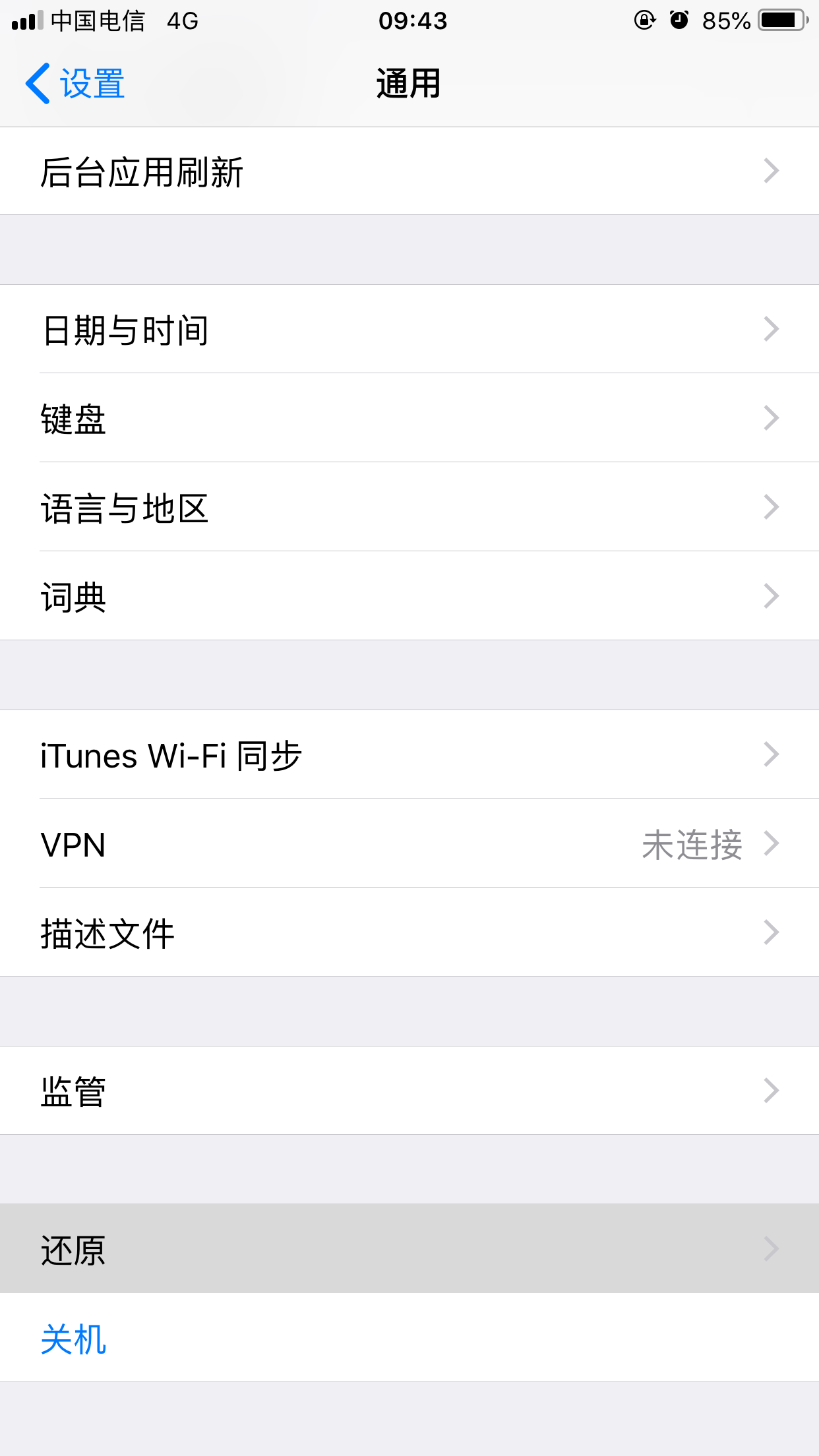Open the 词典 row

pos(409,596)
